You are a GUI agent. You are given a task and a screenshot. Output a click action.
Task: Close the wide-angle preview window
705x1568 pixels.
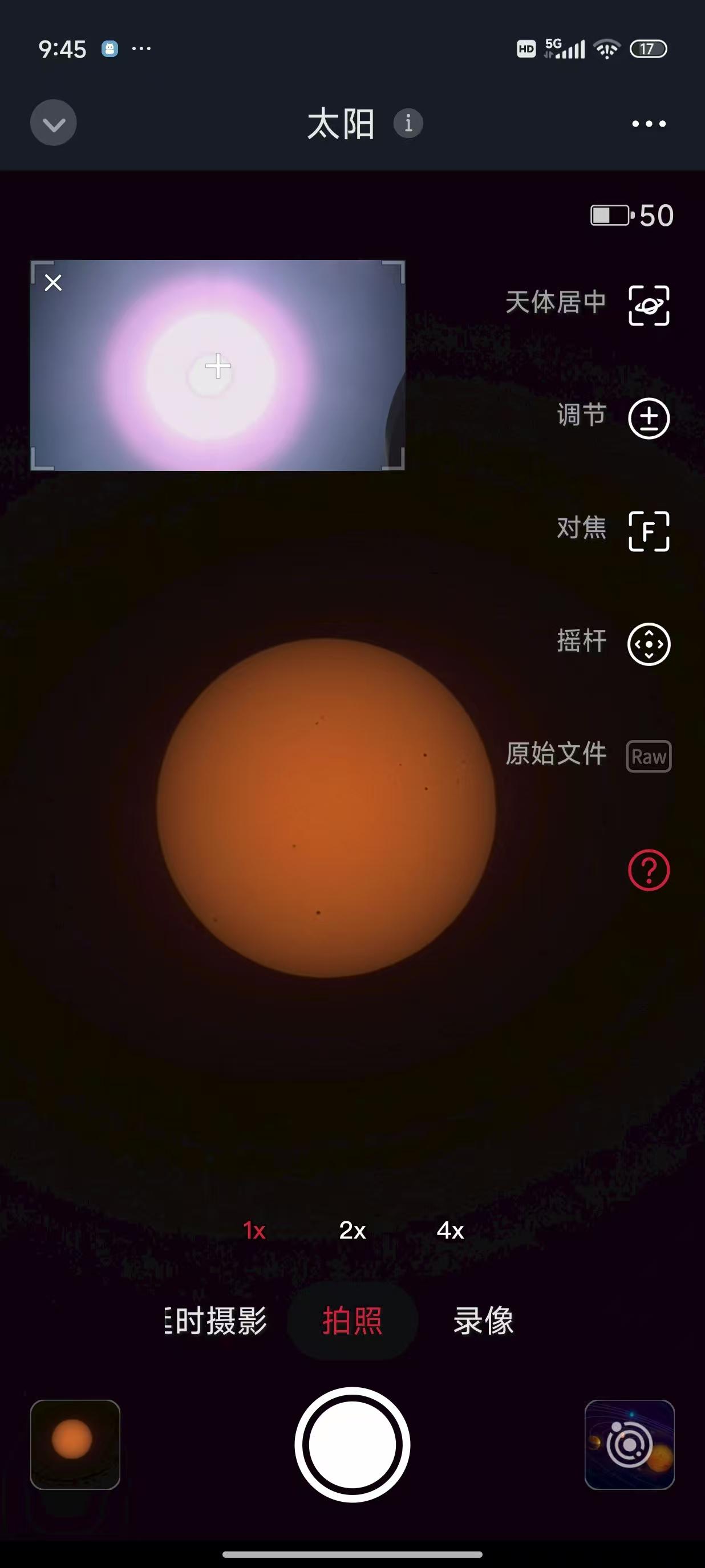pos(54,282)
